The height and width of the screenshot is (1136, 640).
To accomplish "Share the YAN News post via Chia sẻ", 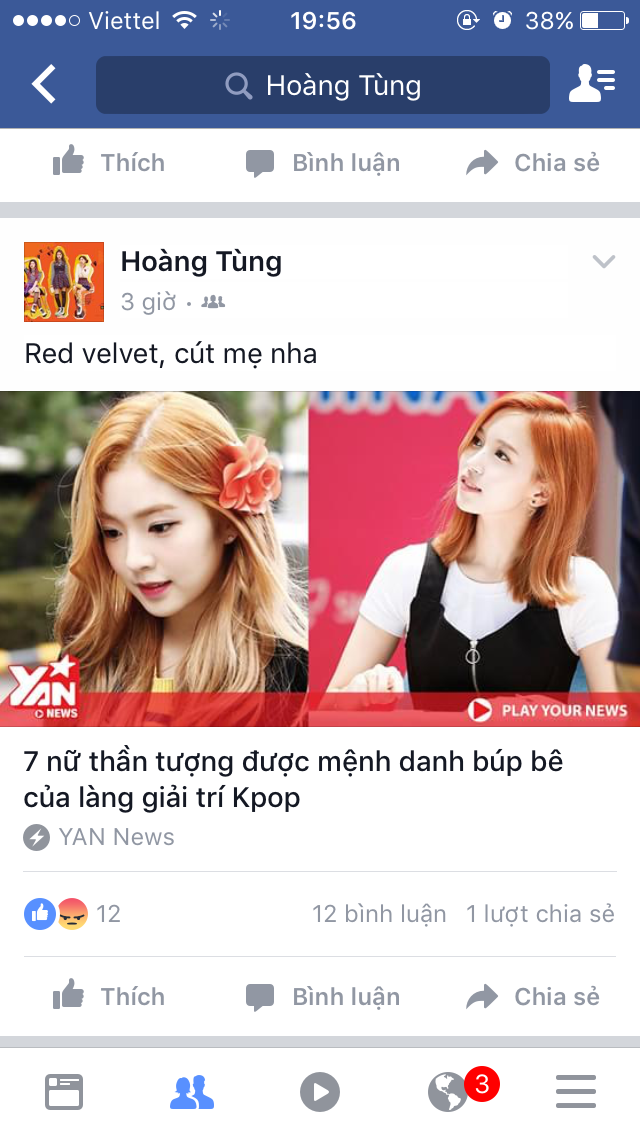I will (x=533, y=996).
